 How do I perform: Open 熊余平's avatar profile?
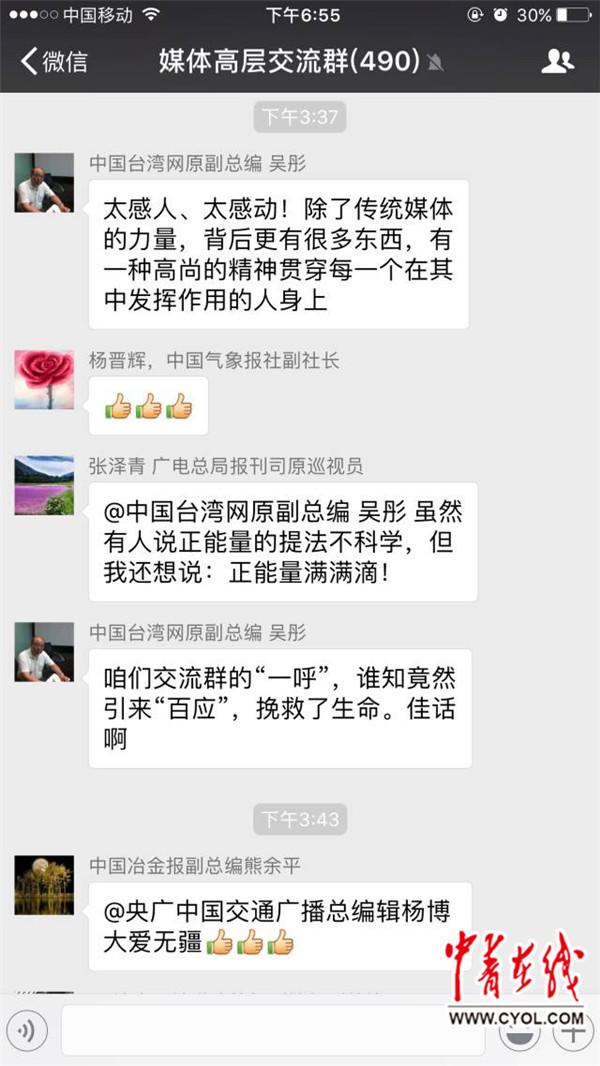(44, 885)
